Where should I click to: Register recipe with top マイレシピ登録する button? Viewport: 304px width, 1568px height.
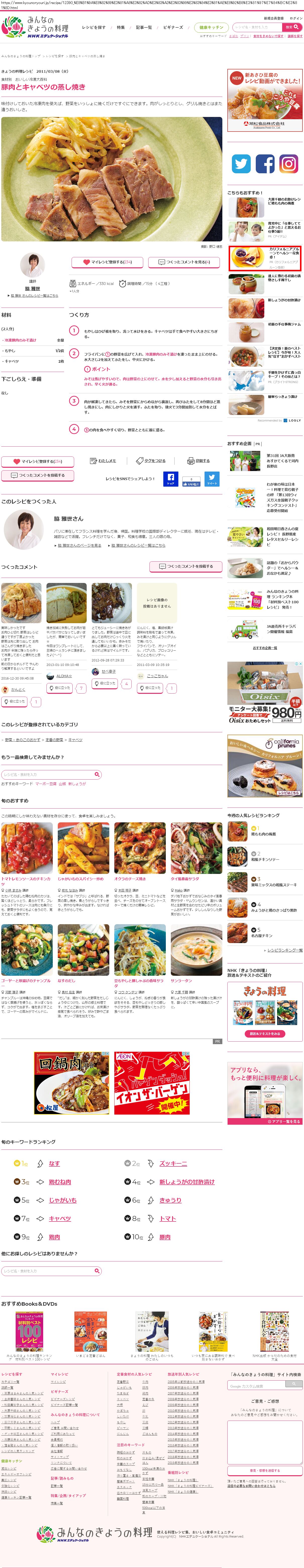(x=107, y=262)
